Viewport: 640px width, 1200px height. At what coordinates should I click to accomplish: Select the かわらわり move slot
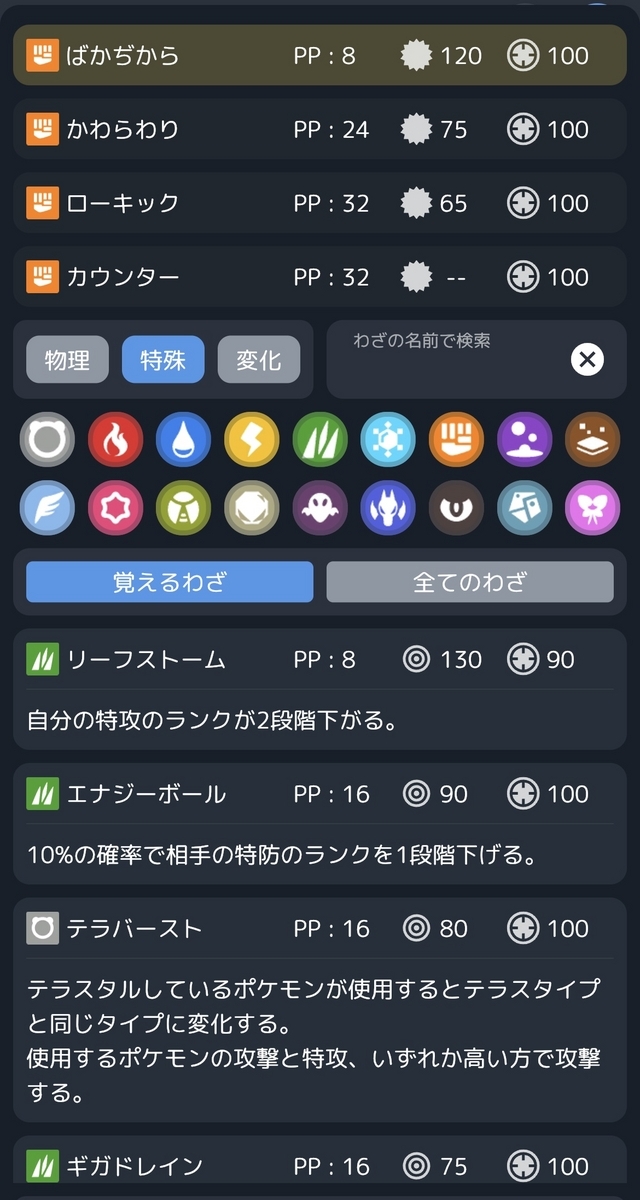tap(320, 129)
